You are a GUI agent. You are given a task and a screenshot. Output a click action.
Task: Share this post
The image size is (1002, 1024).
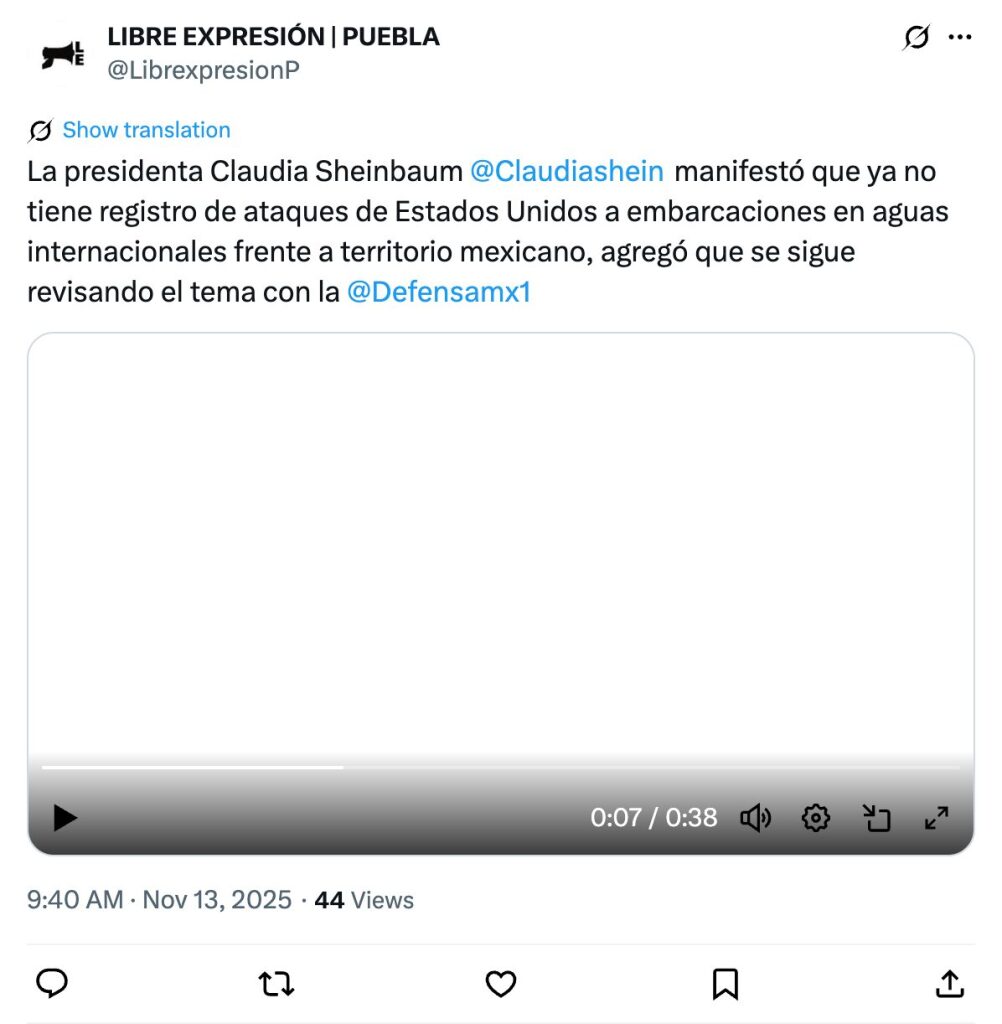point(949,984)
